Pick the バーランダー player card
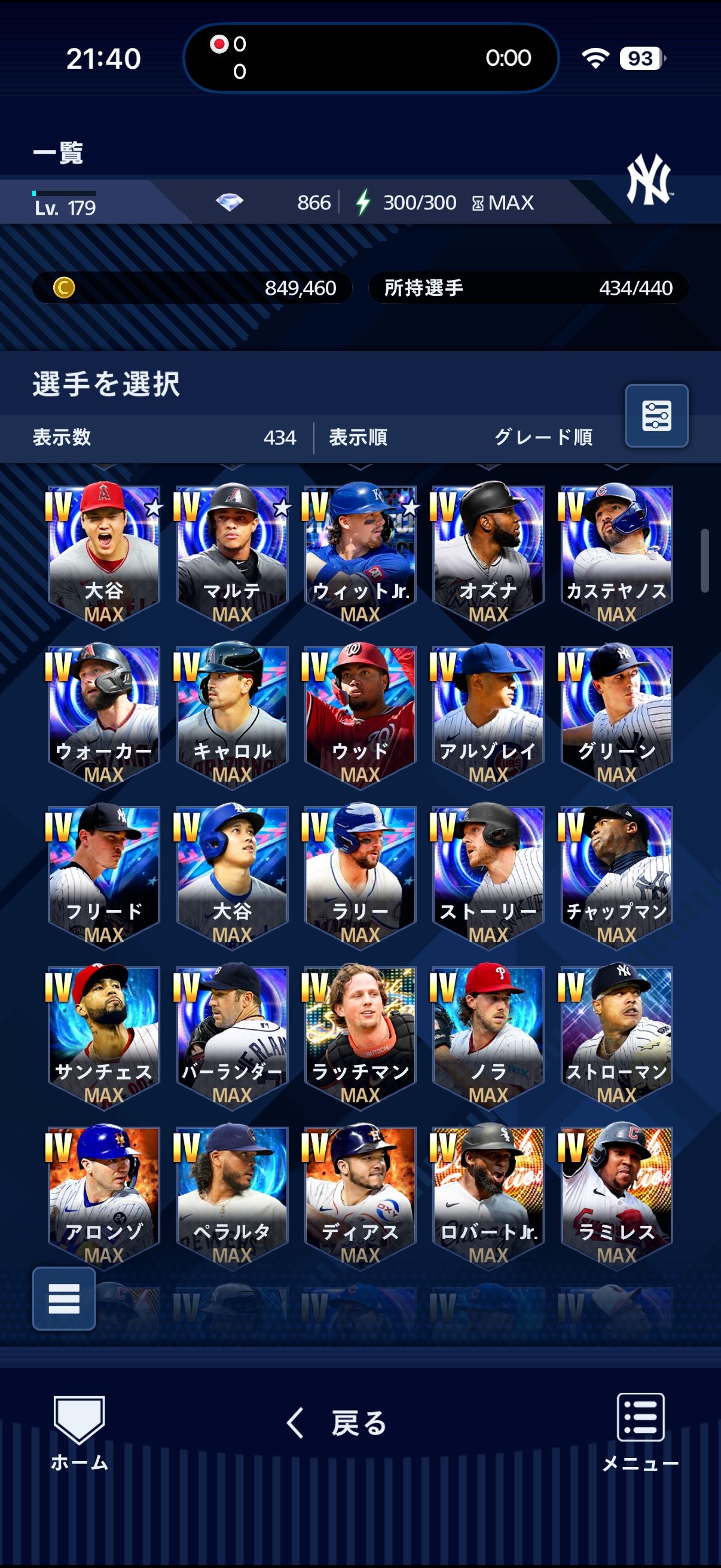Screen dimensions: 721x1568 [x=232, y=1034]
